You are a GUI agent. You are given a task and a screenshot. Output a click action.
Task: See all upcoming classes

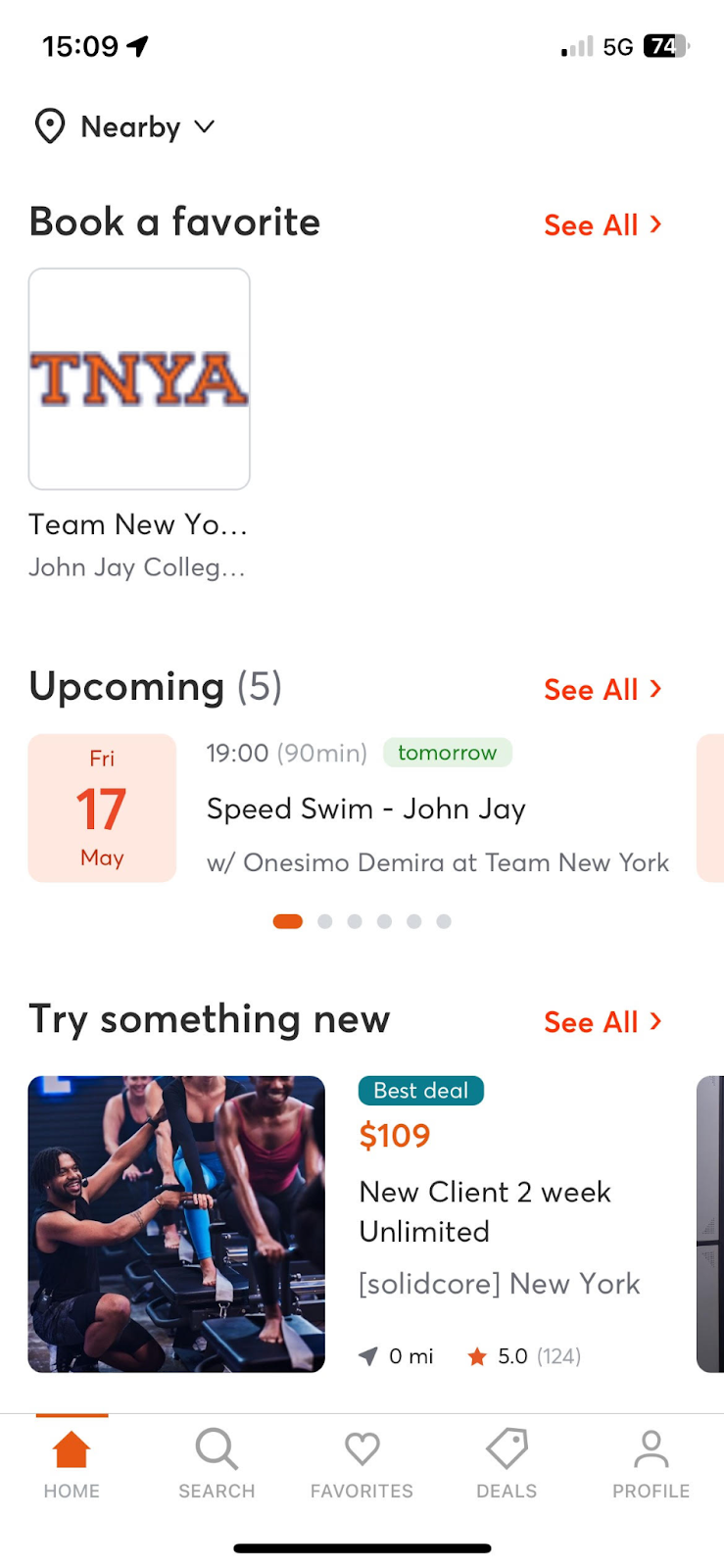click(603, 690)
